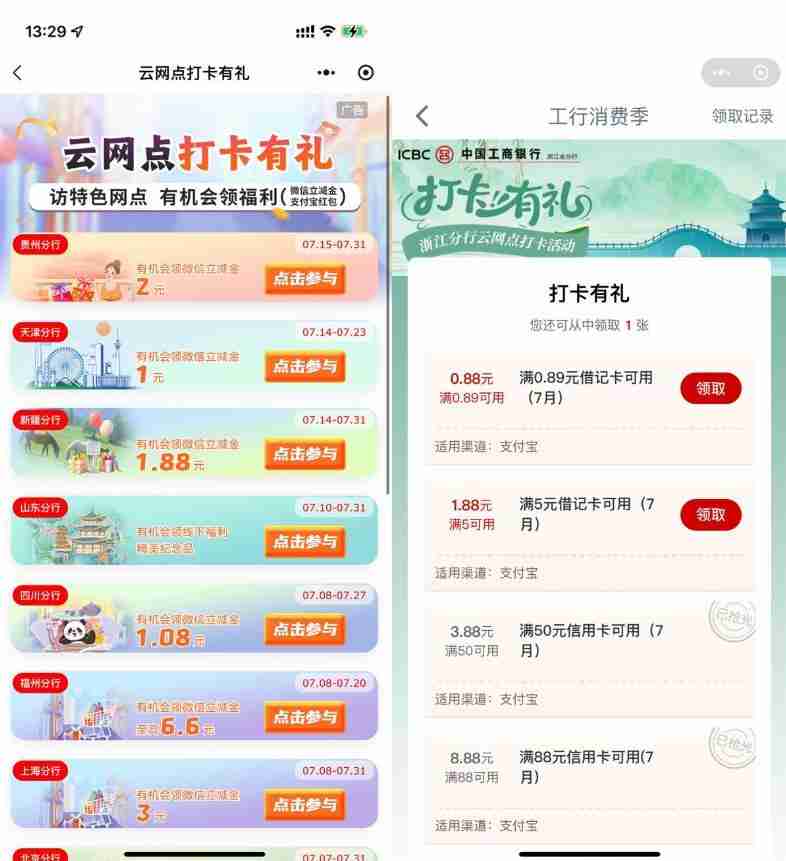786x861 pixels.
Task: Join the 福州分行 6.6元 activity
Action: click(x=305, y=717)
